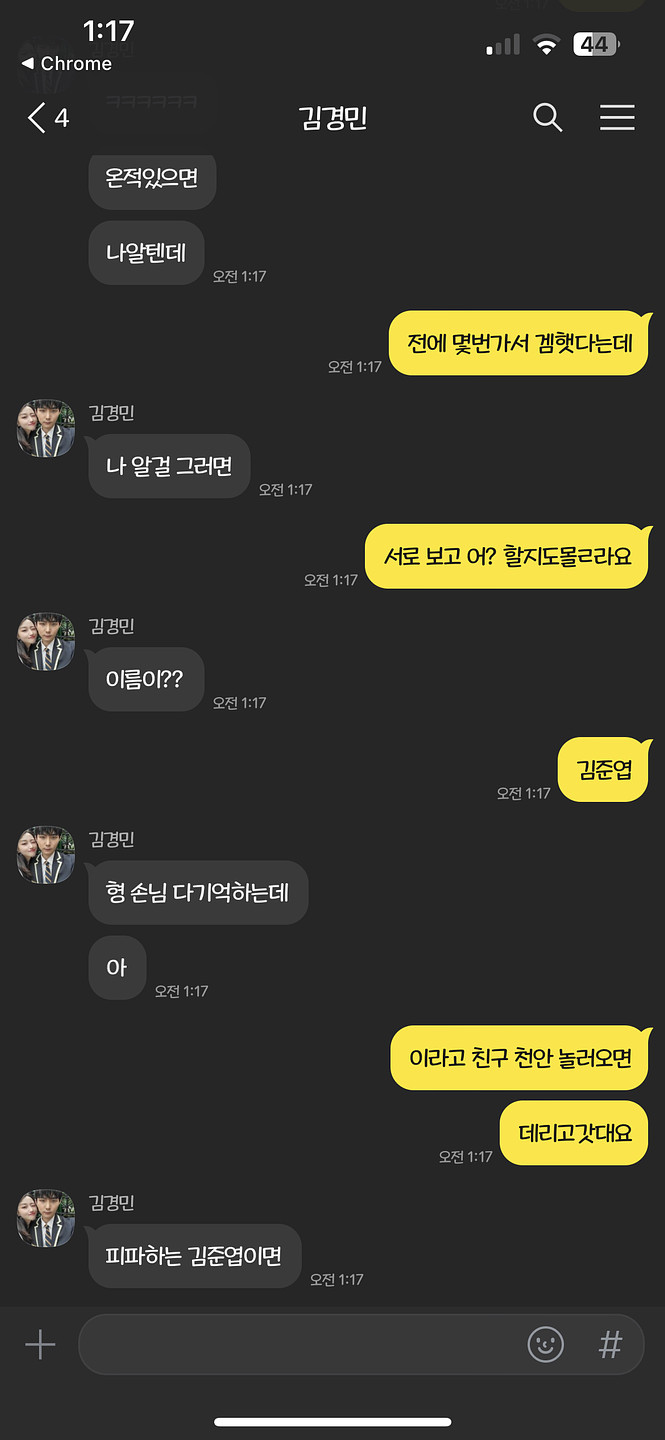Viewport: 665px width, 1440px height.
Task: Search within this conversation
Action: (x=547, y=118)
